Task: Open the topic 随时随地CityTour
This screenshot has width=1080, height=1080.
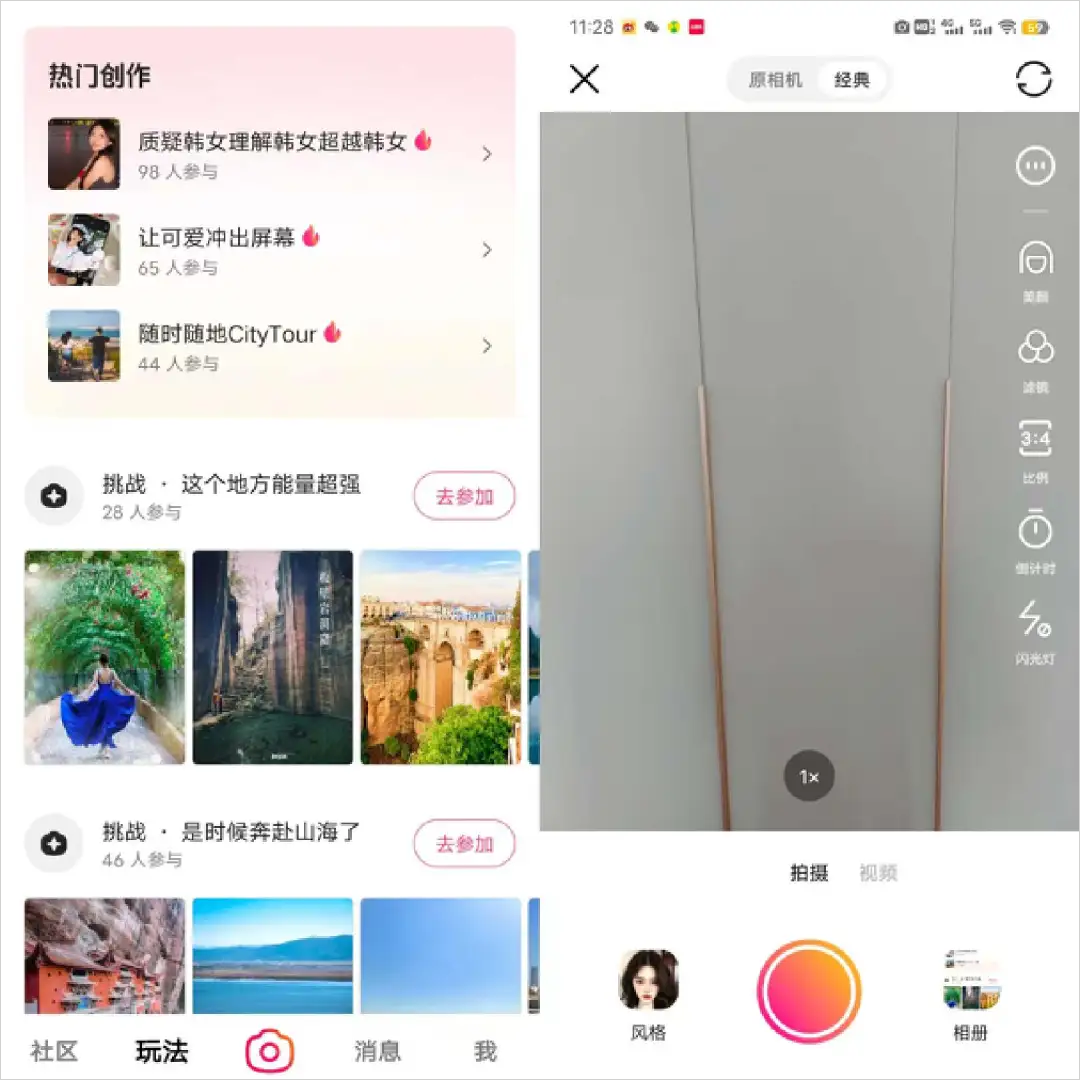Action: click(x=270, y=345)
